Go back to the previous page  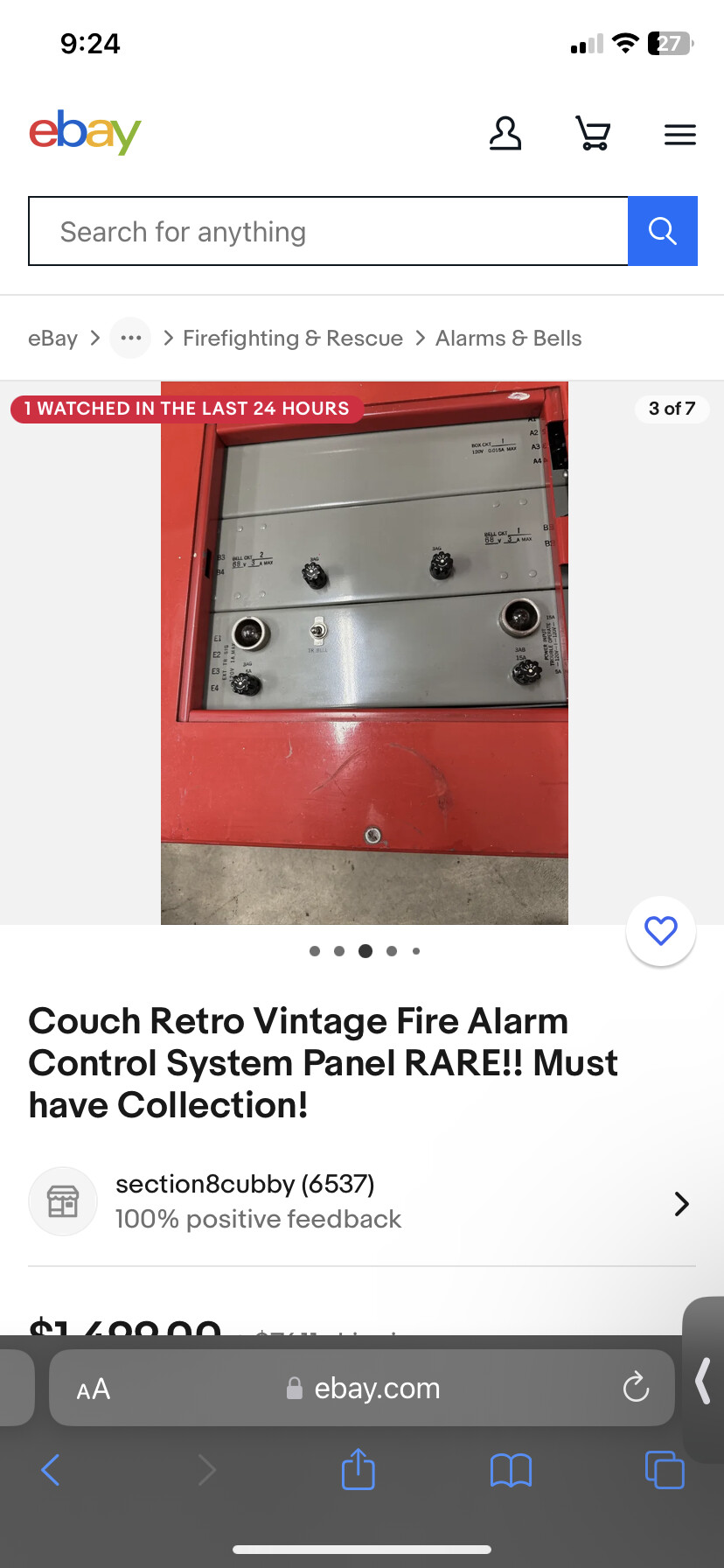pos(51,1470)
